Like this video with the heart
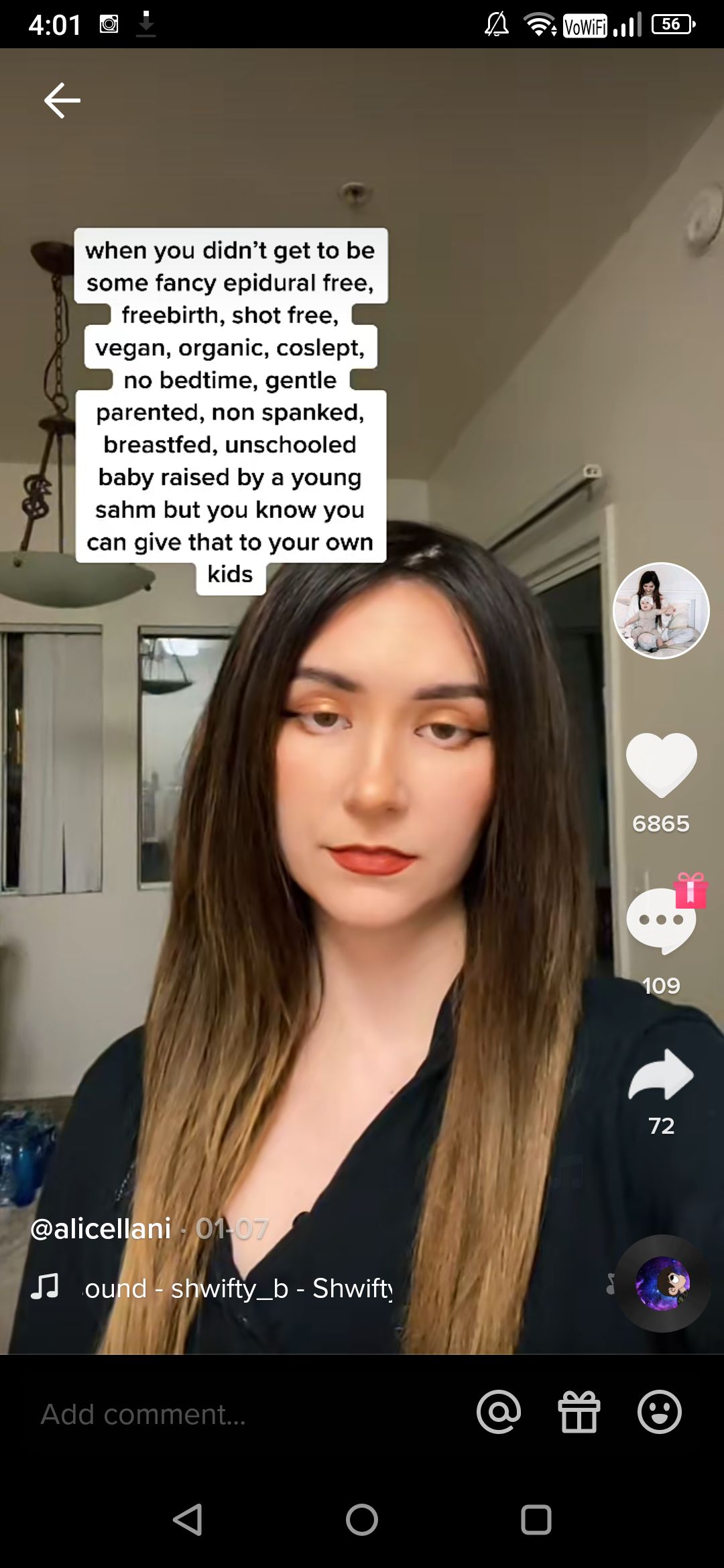Image resolution: width=724 pixels, height=1568 pixels. click(x=661, y=765)
